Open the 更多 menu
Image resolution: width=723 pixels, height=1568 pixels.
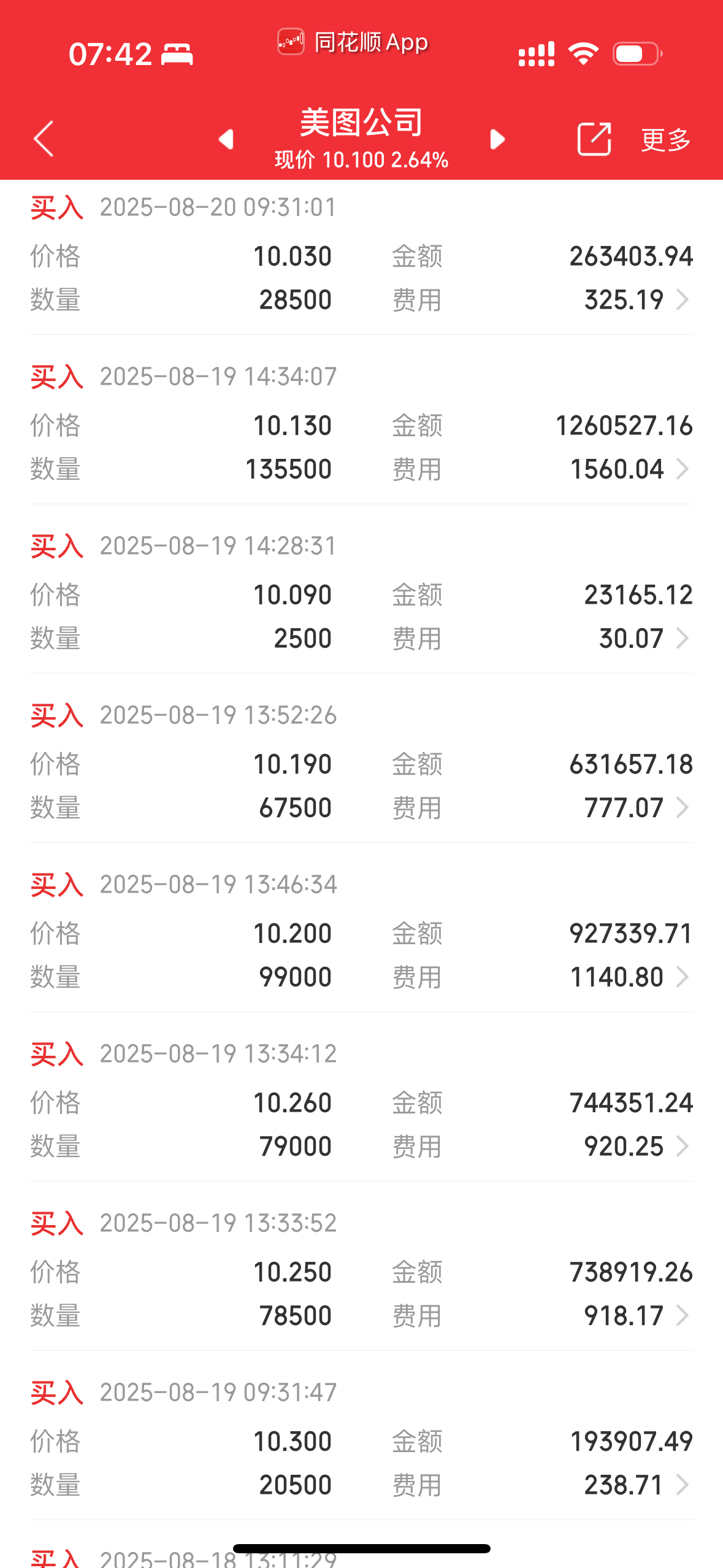[x=666, y=140]
